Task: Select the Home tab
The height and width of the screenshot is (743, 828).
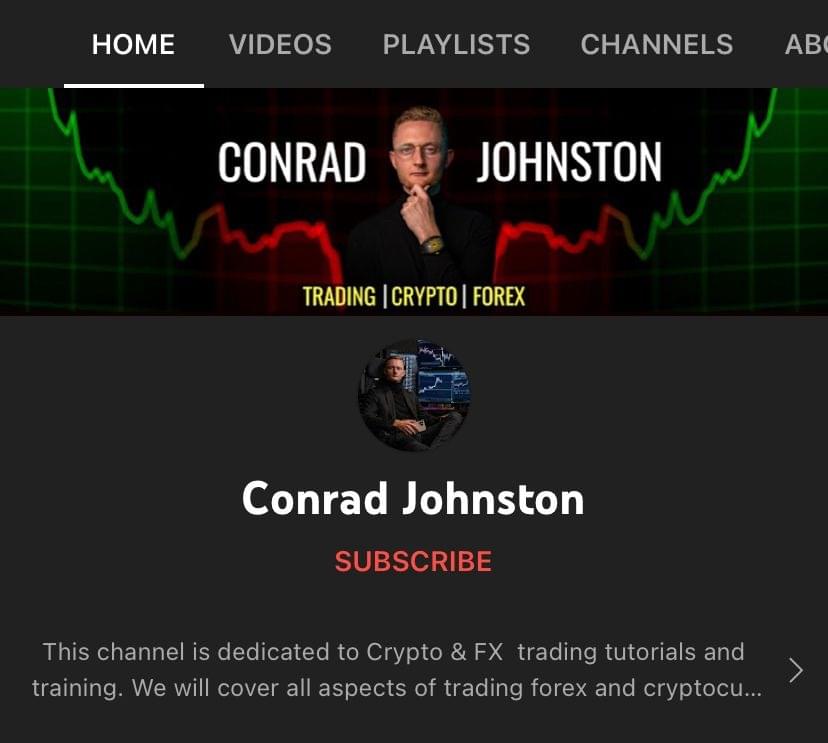Action: click(133, 45)
